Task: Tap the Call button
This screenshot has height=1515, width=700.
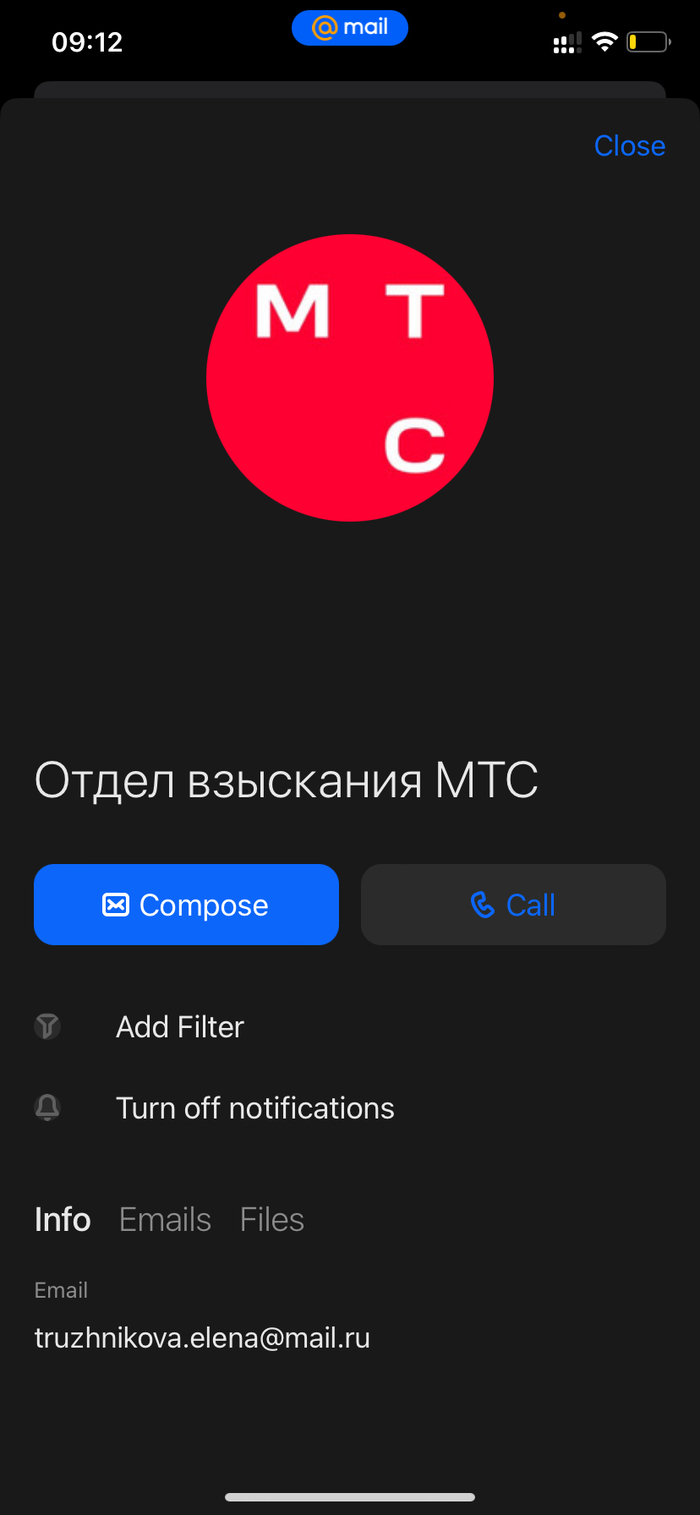Action: click(513, 905)
